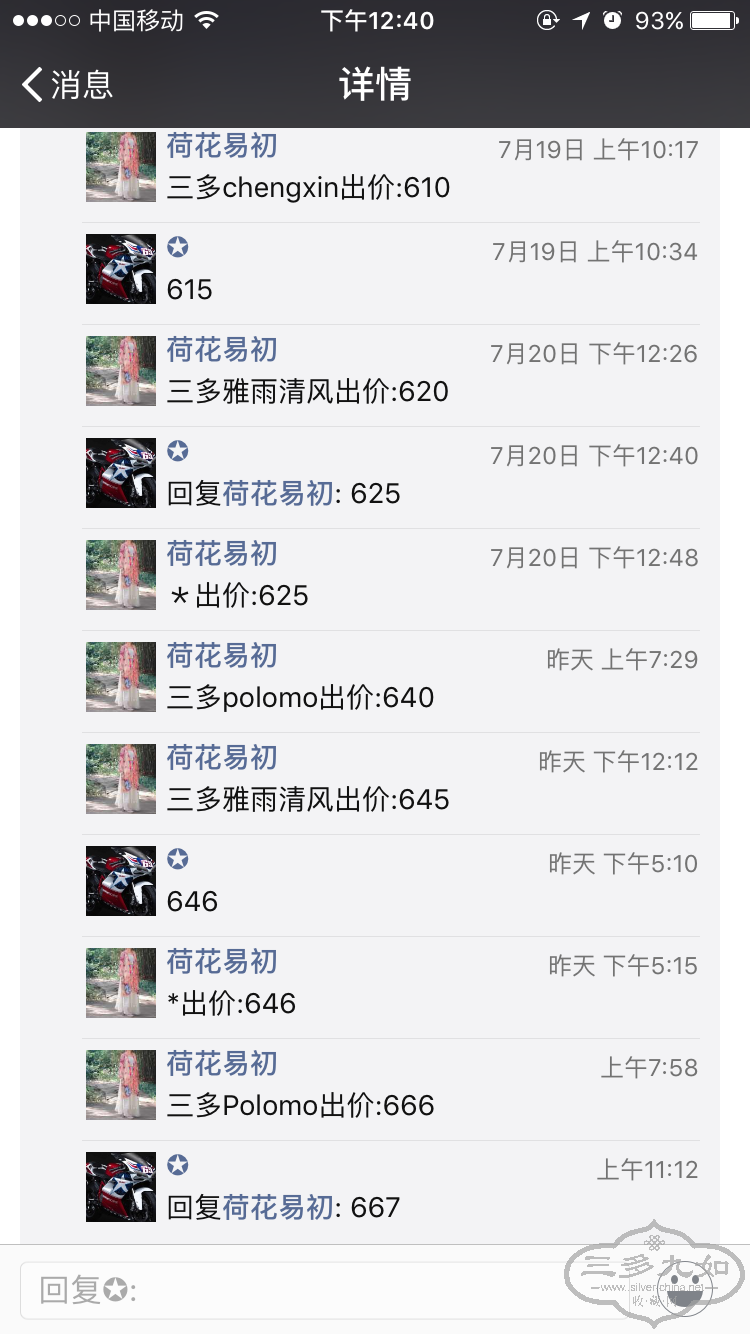Open 荷花易初 name on the ＊出价:625 comment
750x1334 pixels.
[222, 554]
